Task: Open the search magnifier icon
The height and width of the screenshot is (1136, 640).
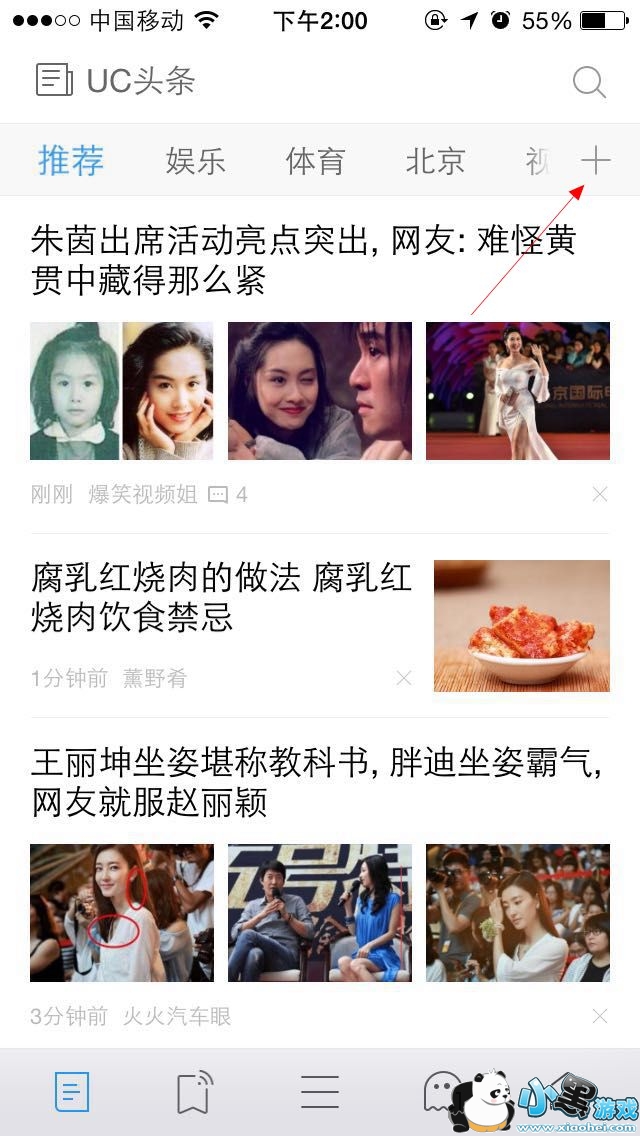Action: (589, 82)
